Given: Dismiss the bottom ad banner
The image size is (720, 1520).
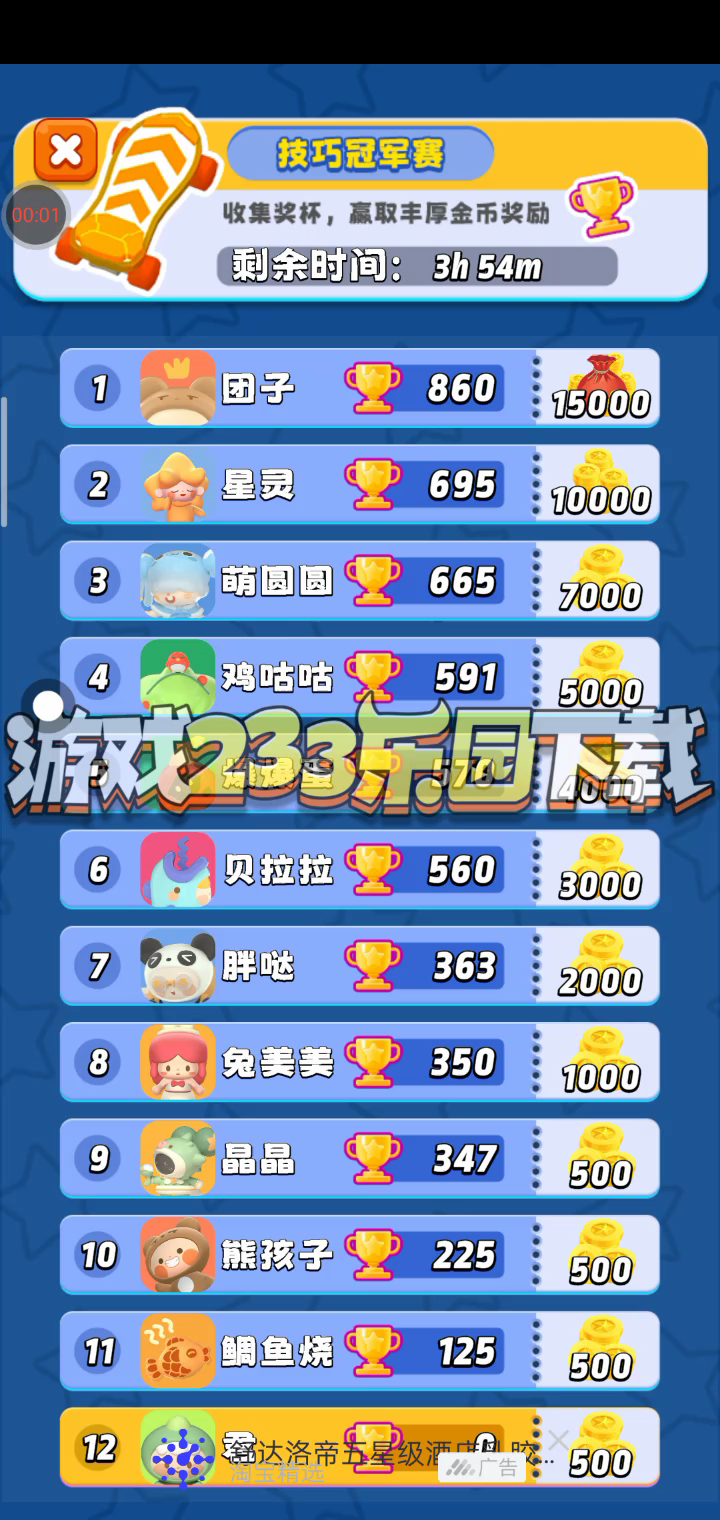Looking at the screenshot, I should (558, 1440).
